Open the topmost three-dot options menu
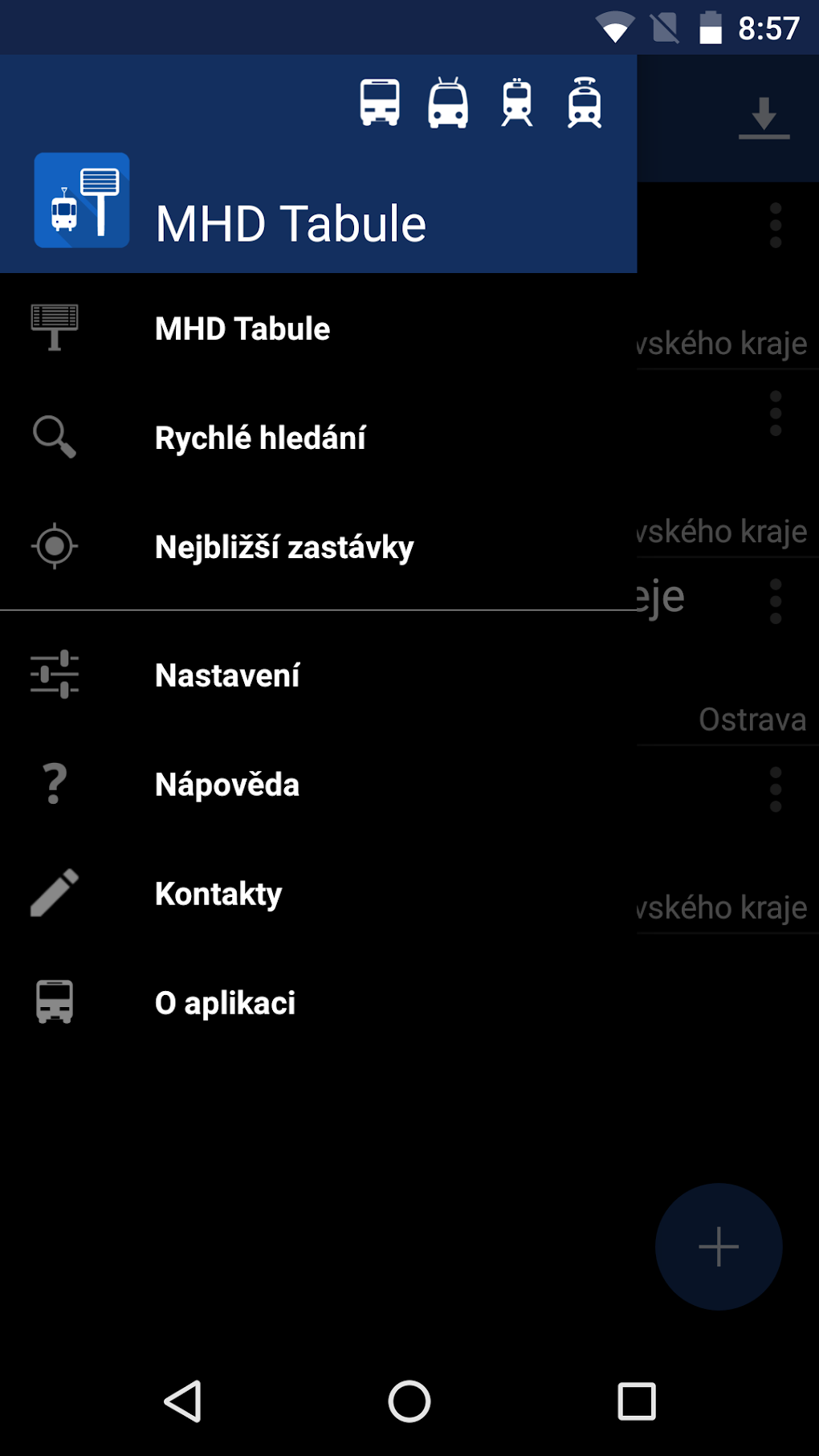Viewport: 819px width, 1456px height. pos(775,226)
